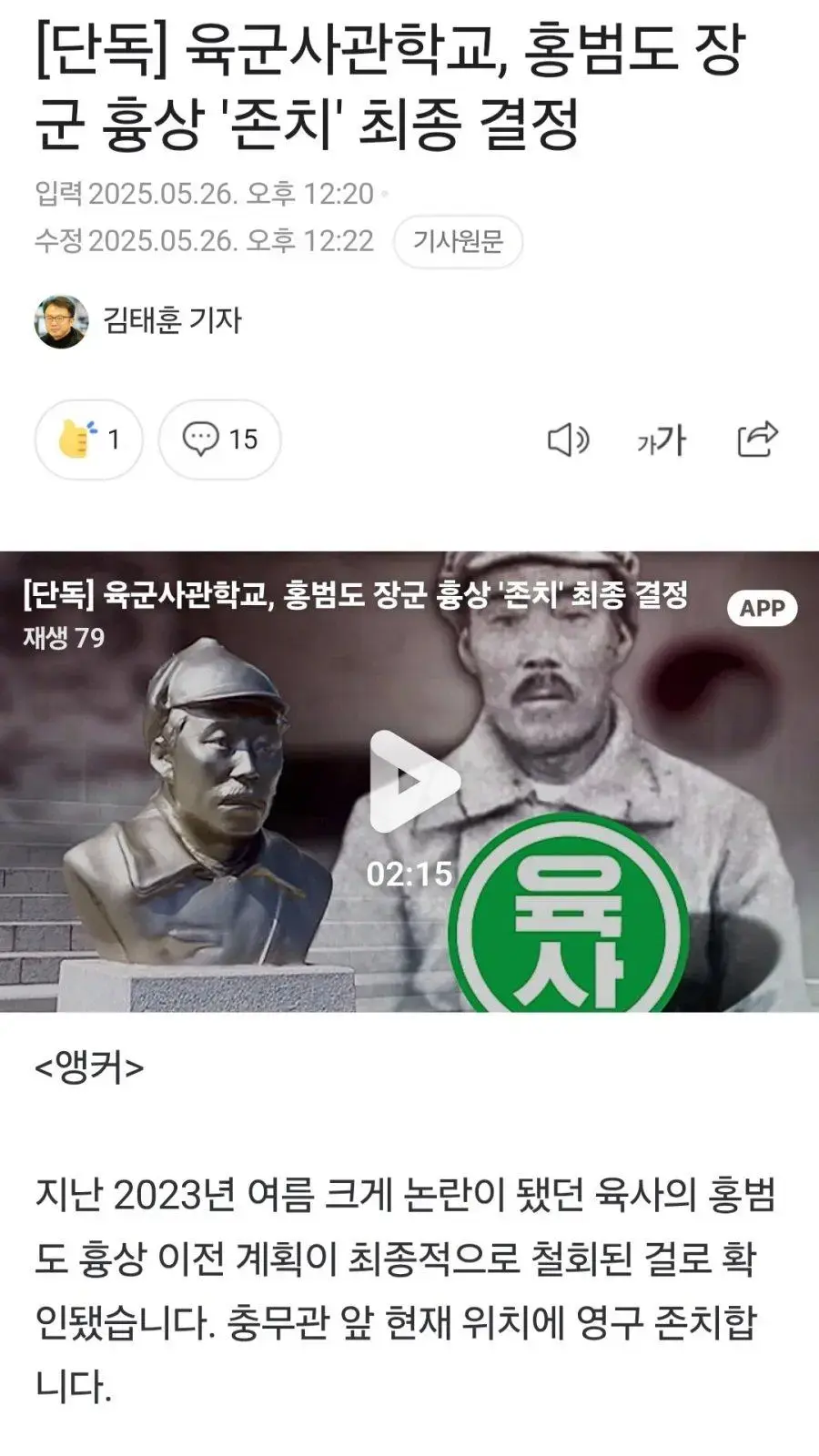Change text size with the 가가 icon

point(662,440)
